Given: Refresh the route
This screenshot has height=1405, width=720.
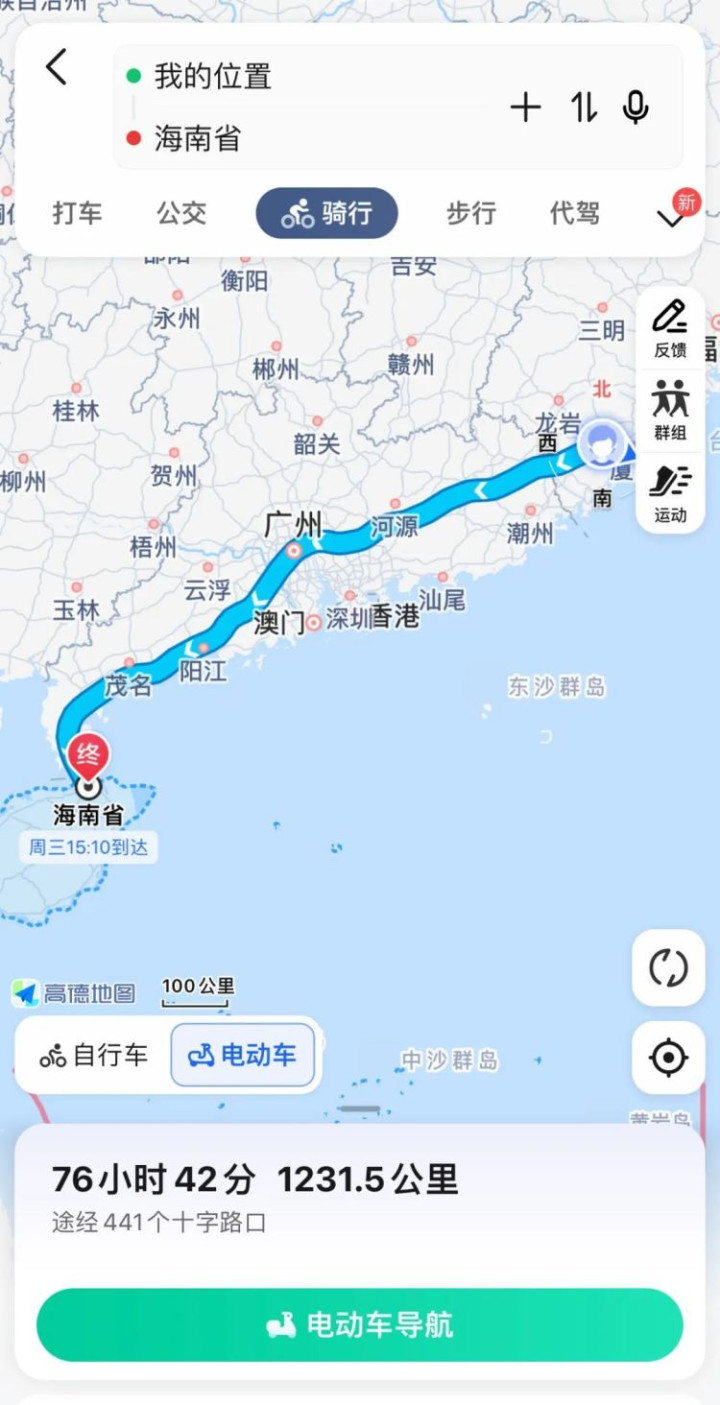Looking at the screenshot, I should [x=669, y=968].
